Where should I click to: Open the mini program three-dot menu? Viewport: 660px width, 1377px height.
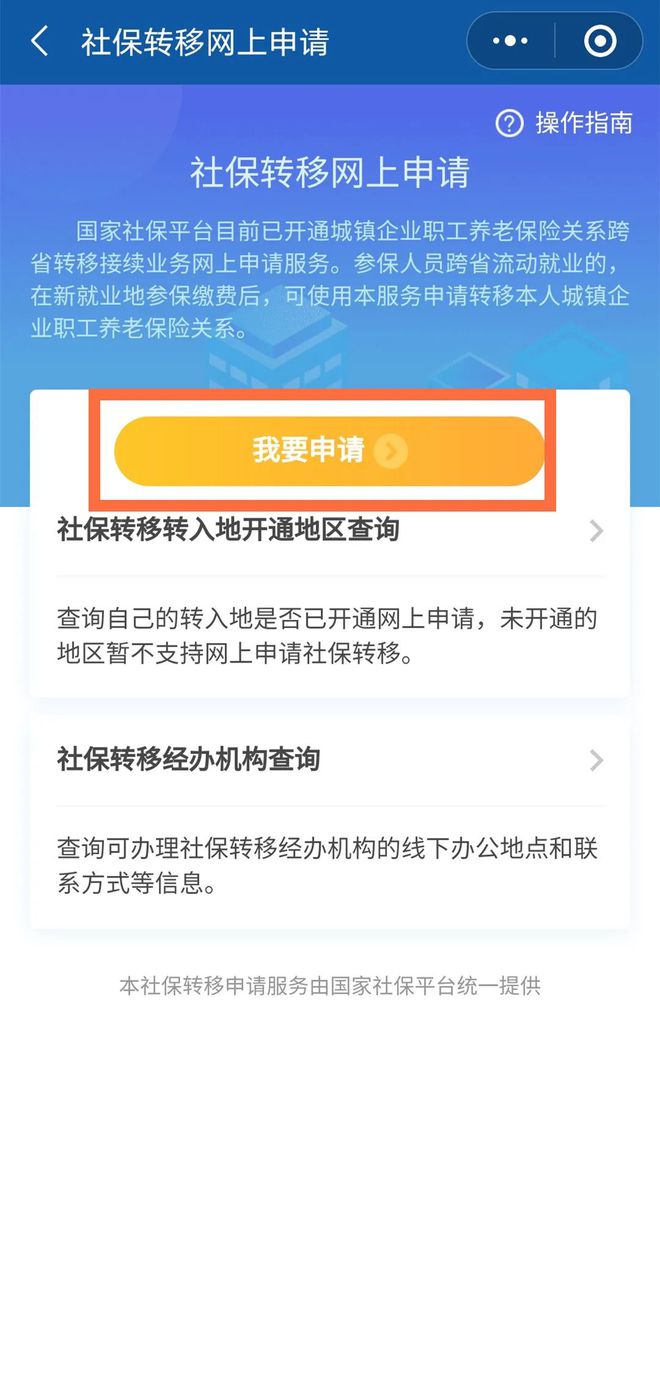[510, 41]
